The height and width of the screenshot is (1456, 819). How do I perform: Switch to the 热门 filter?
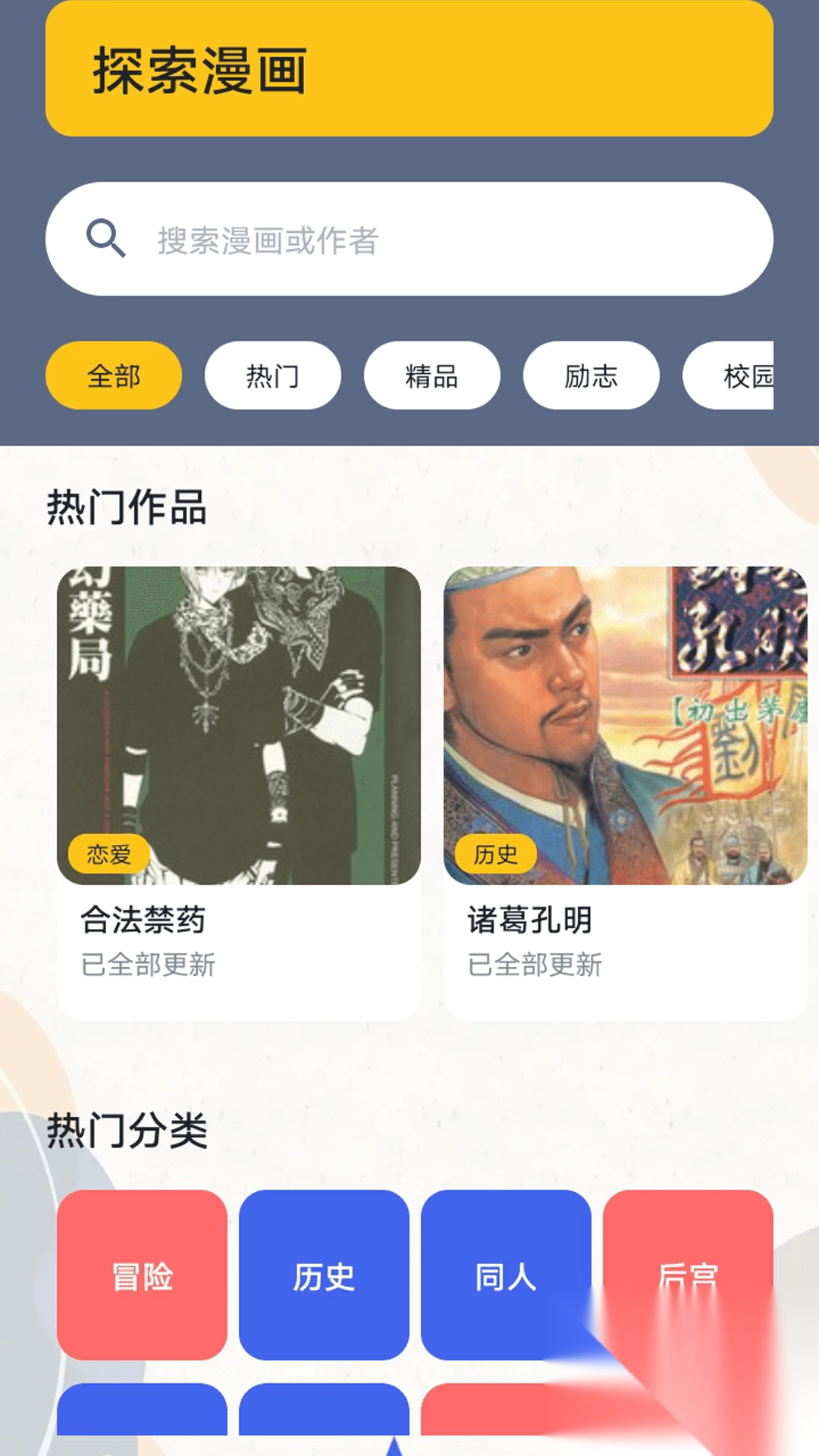pyautogui.click(x=272, y=375)
